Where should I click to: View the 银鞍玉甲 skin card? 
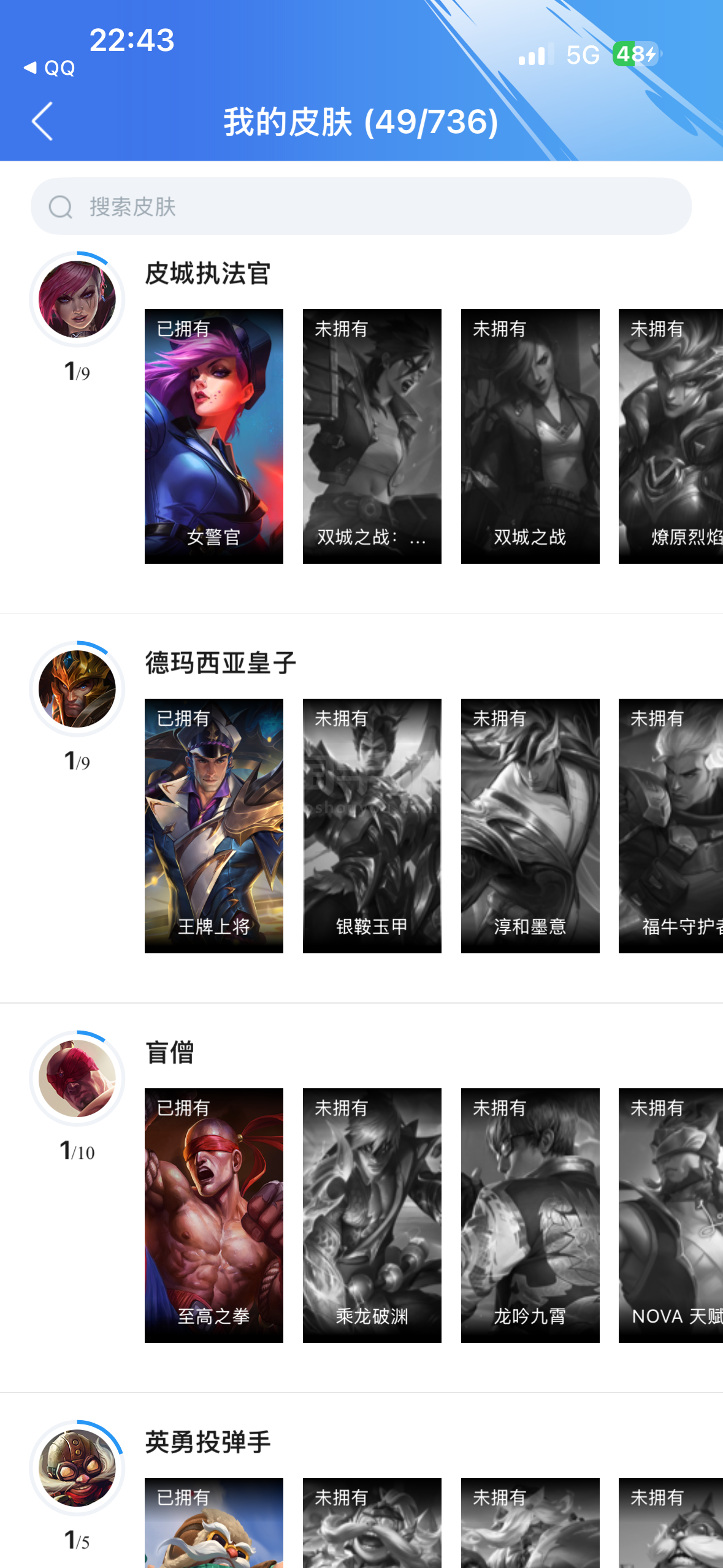[x=372, y=826]
